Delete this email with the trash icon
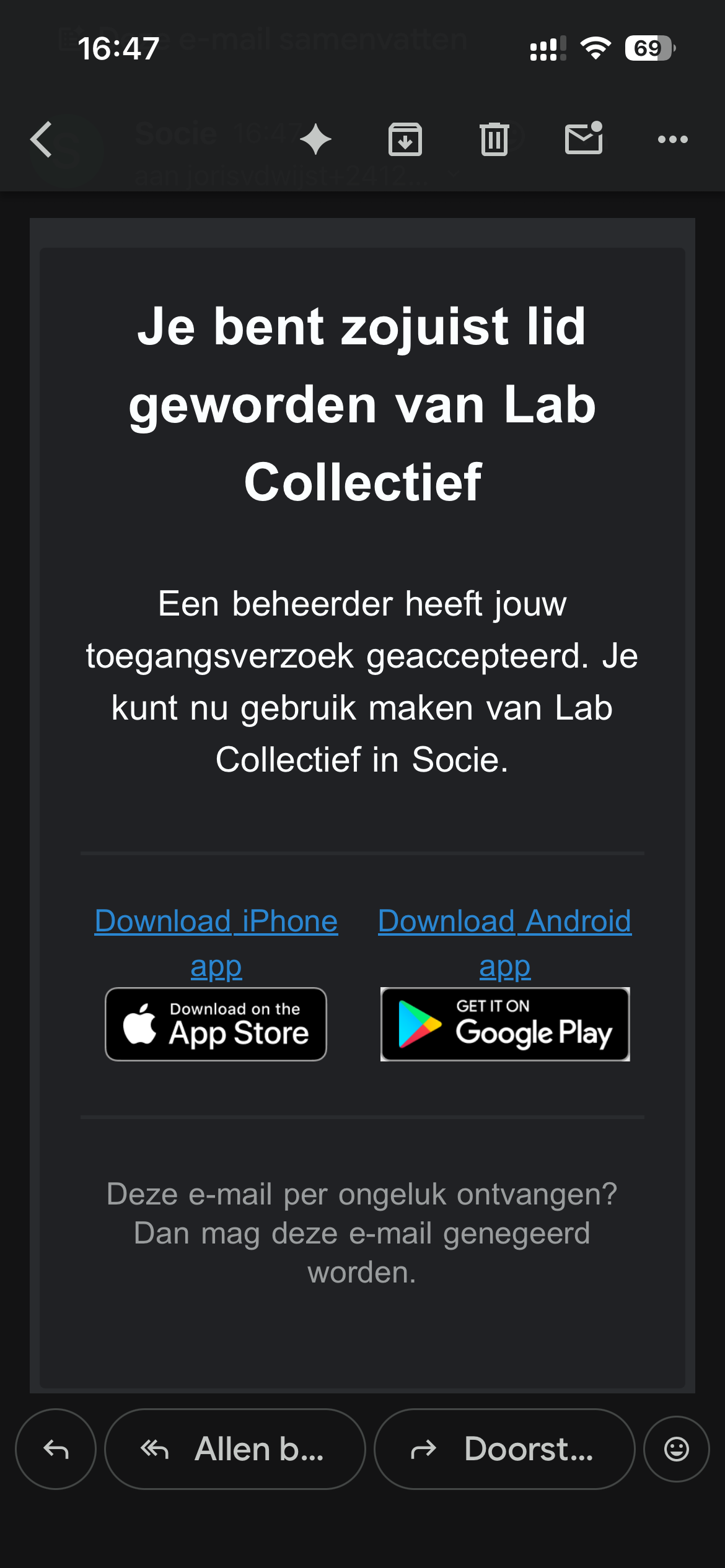725x1568 pixels. click(494, 139)
